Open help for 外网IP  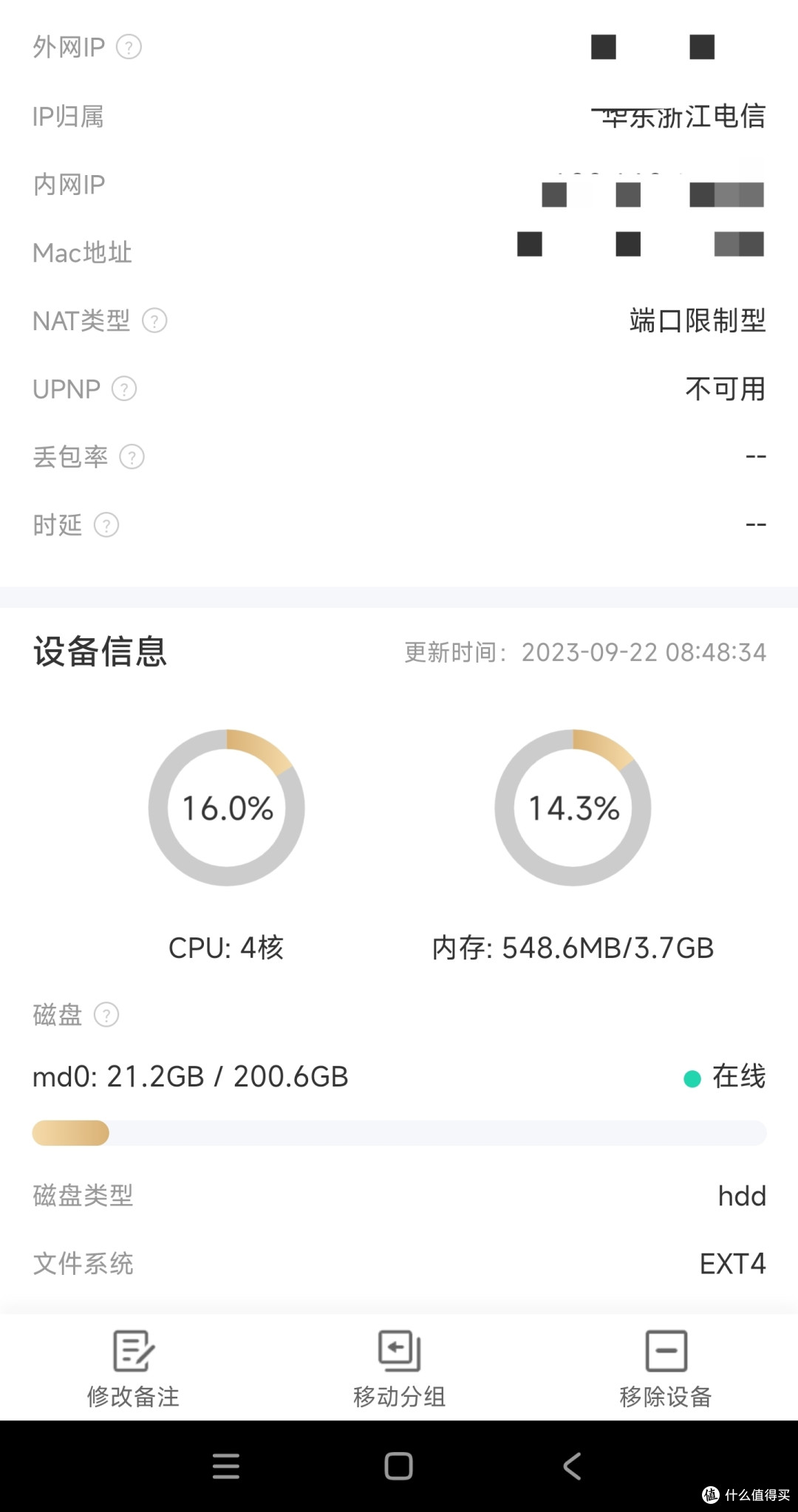click(129, 47)
